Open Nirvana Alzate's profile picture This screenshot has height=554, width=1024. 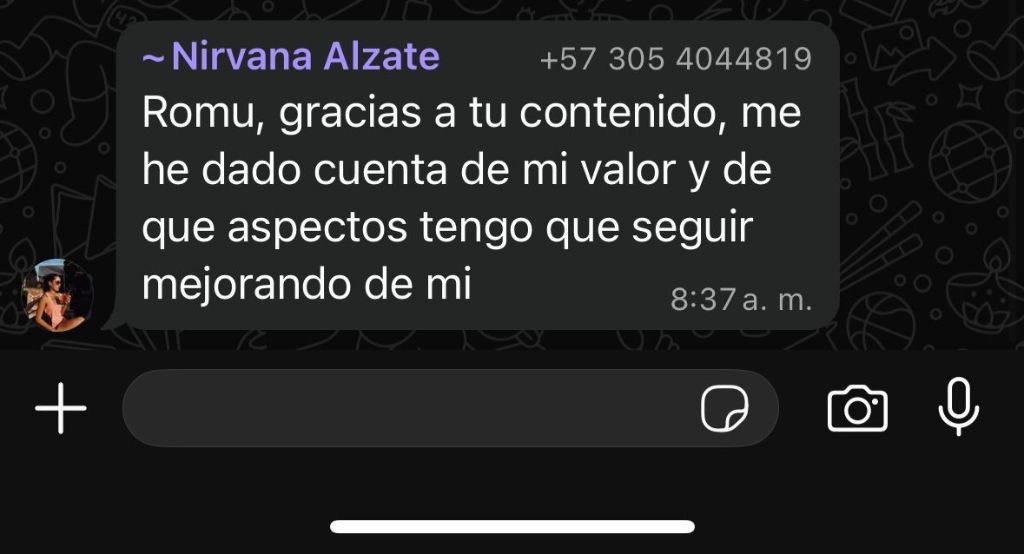[x=57, y=294]
